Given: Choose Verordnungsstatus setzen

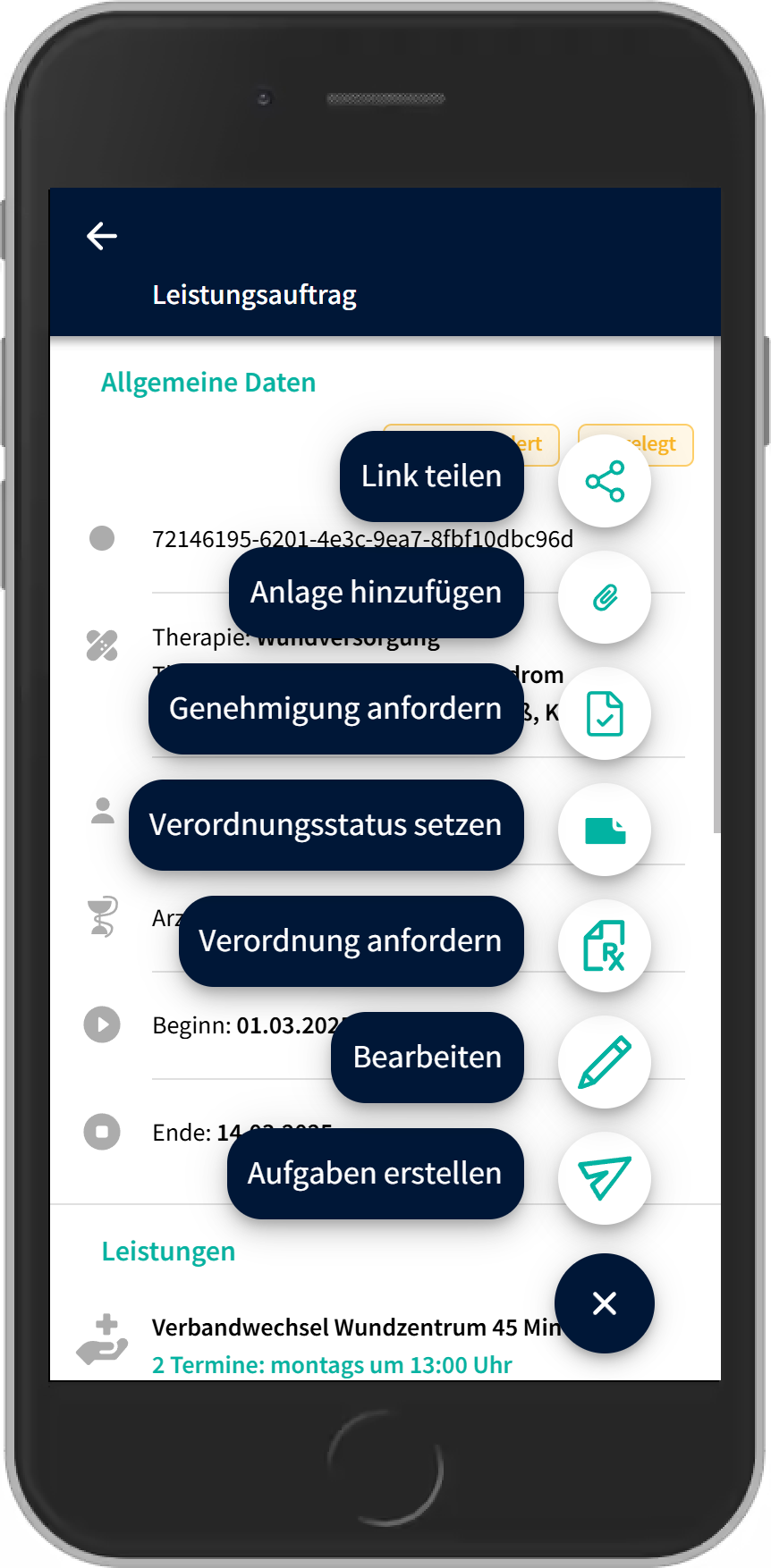Looking at the screenshot, I should tap(604, 830).
